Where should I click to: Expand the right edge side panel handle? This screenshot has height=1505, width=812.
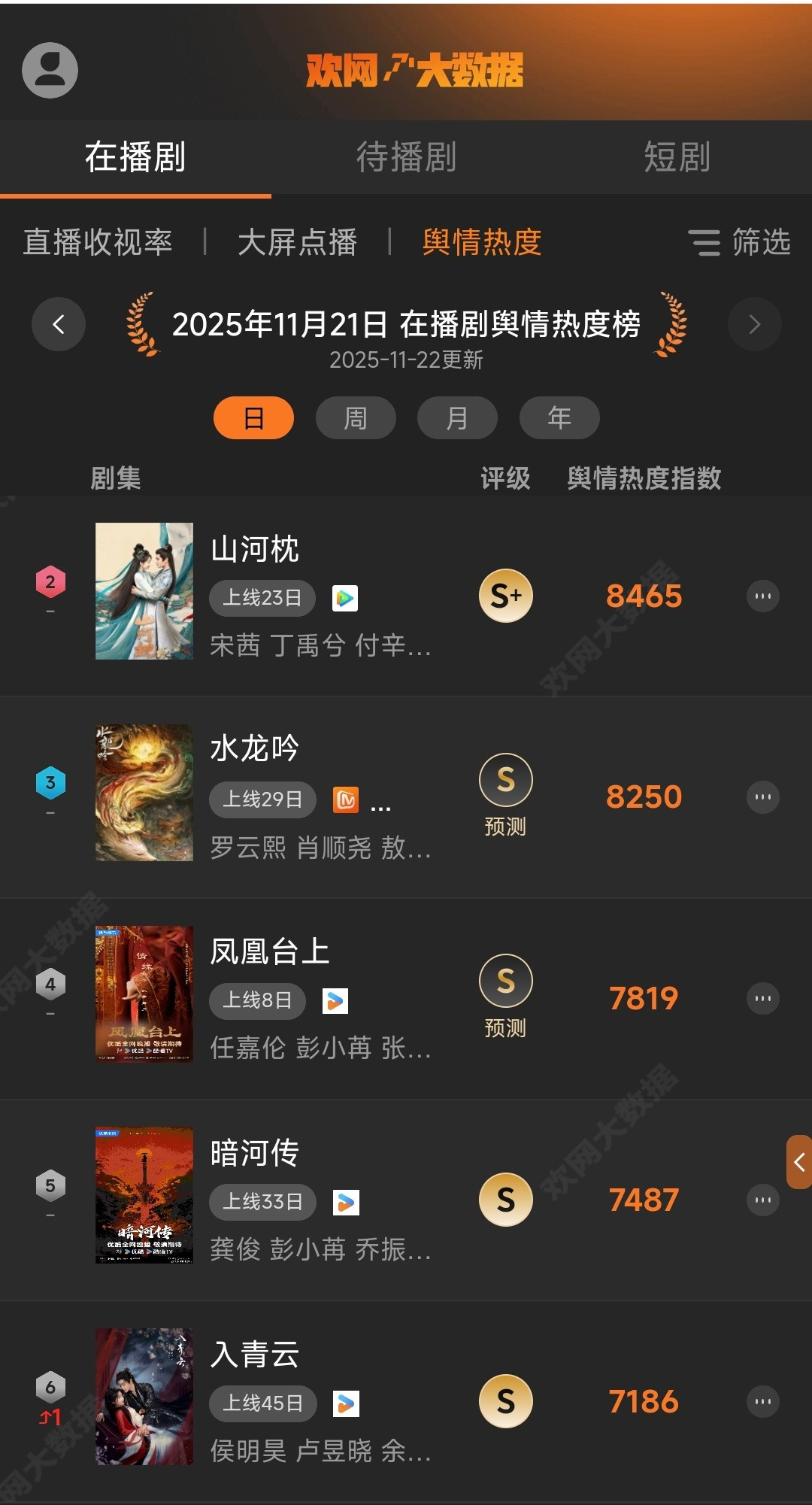801,1162
